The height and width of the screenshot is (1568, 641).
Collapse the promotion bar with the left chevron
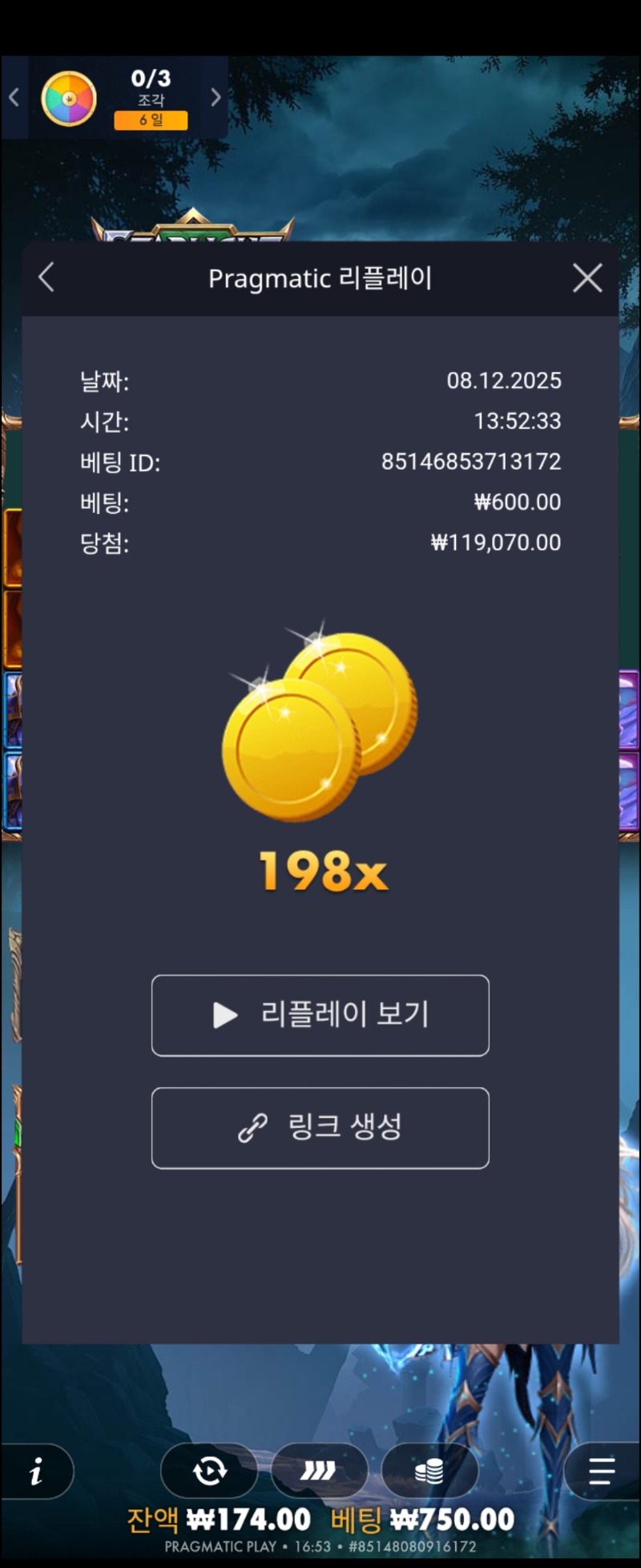pyautogui.click(x=13, y=97)
